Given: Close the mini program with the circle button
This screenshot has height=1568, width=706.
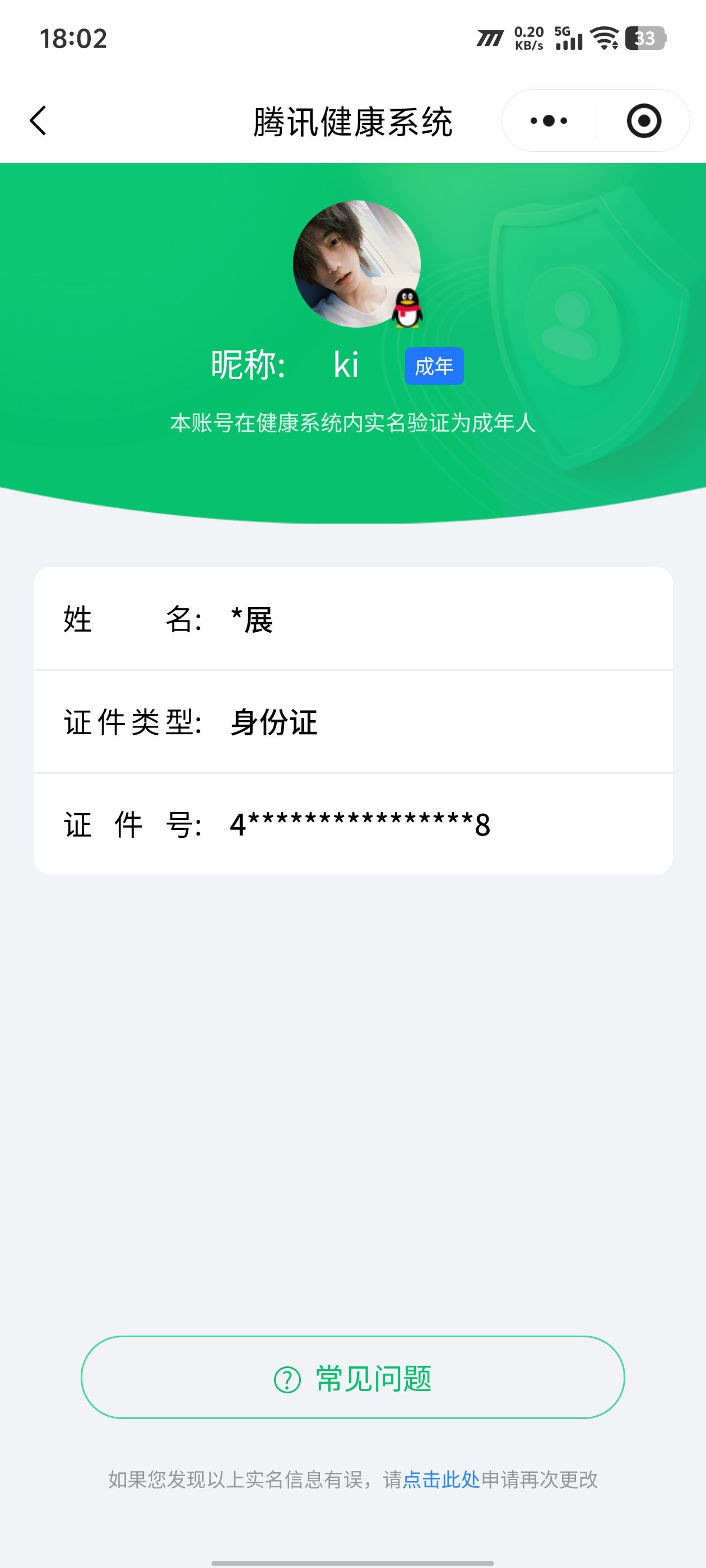Looking at the screenshot, I should point(643,120).
